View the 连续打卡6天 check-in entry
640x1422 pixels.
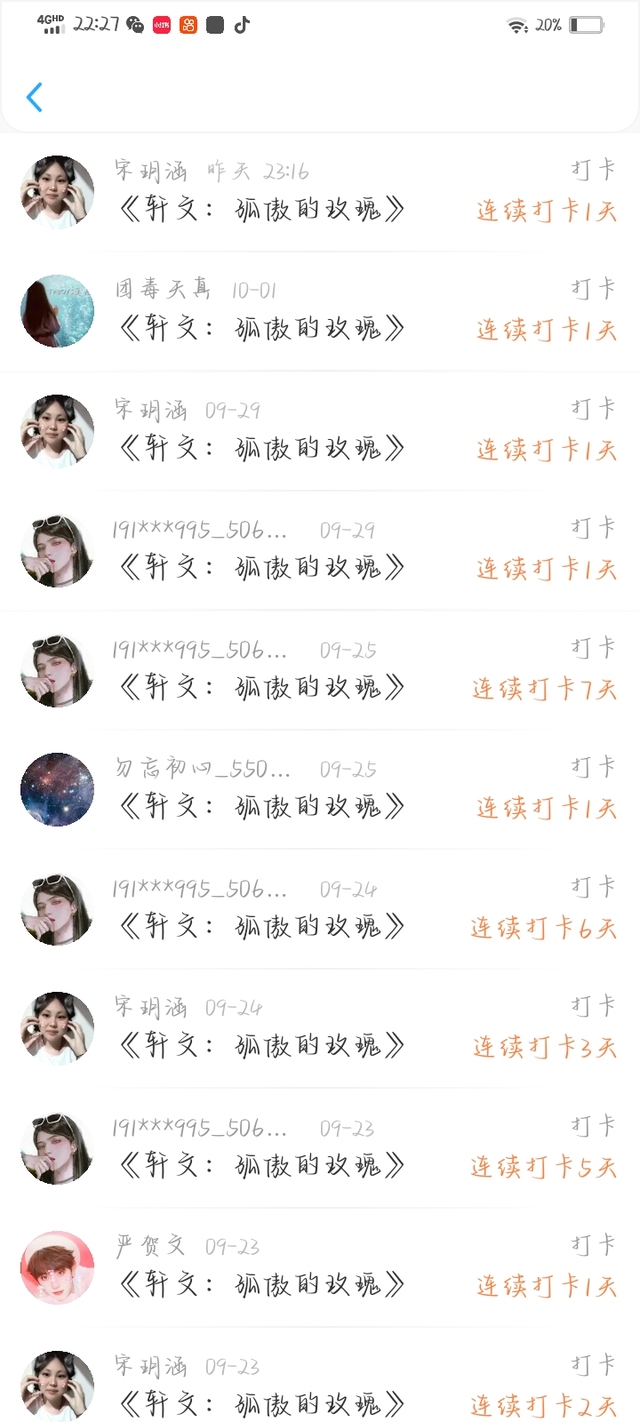320,908
